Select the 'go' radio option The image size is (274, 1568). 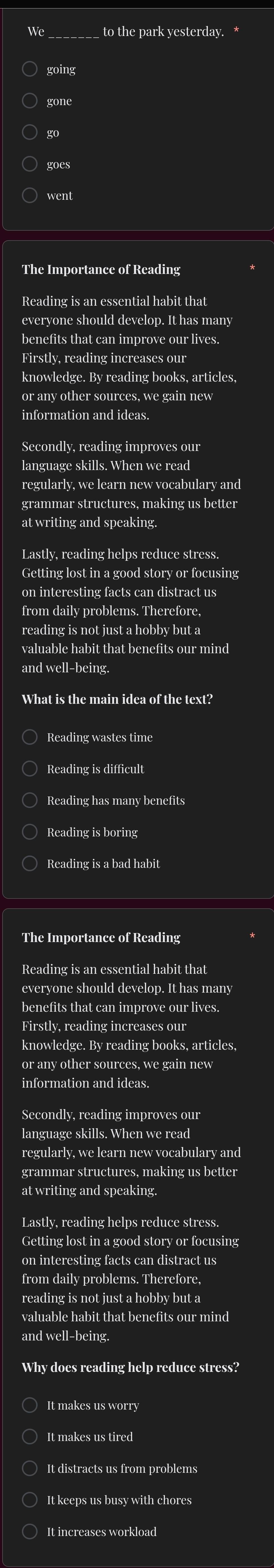[30, 132]
